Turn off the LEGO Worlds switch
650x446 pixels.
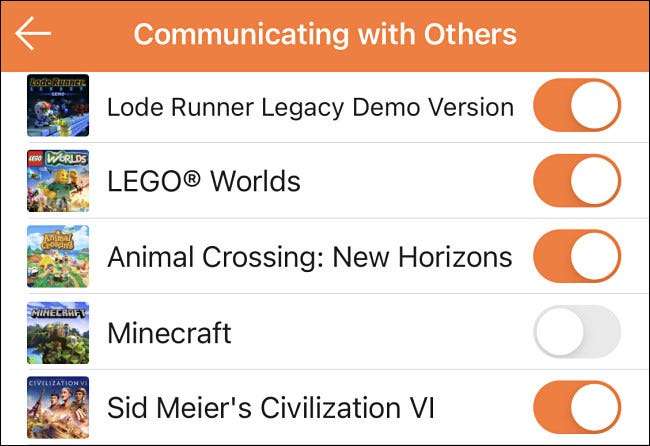(x=577, y=181)
